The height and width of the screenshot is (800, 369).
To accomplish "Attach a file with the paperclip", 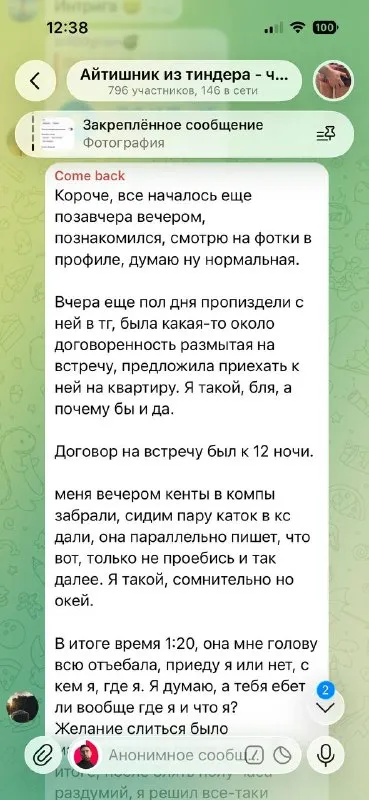I will click(x=42, y=755).
